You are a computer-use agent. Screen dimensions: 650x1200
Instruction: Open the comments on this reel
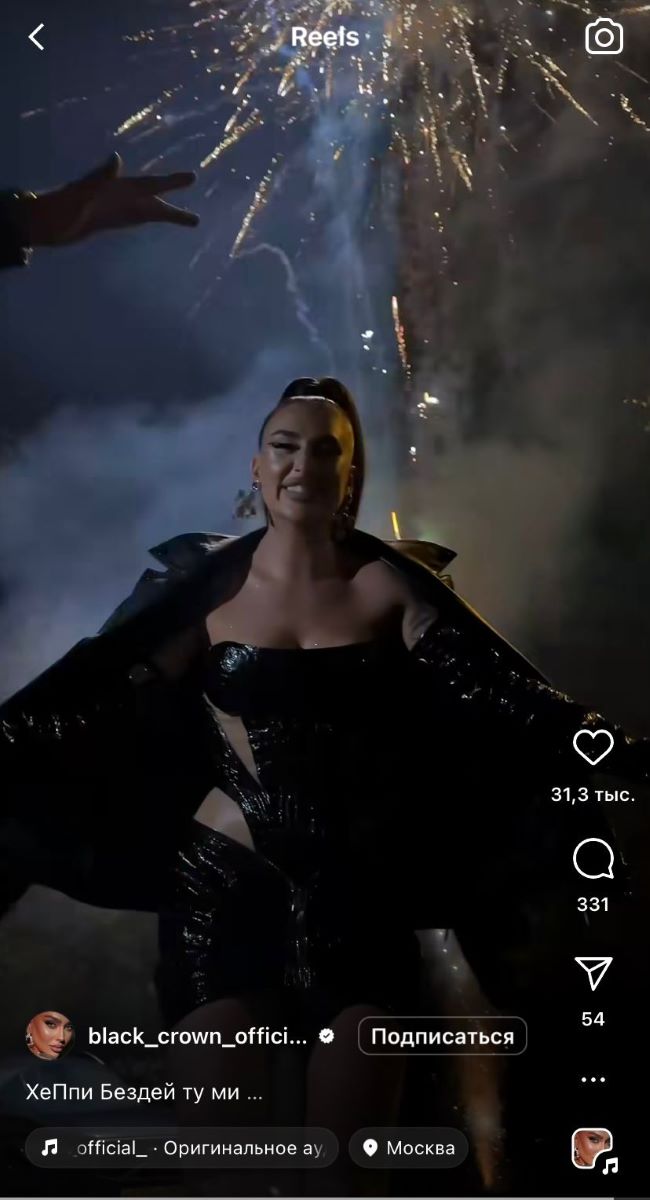593,860
